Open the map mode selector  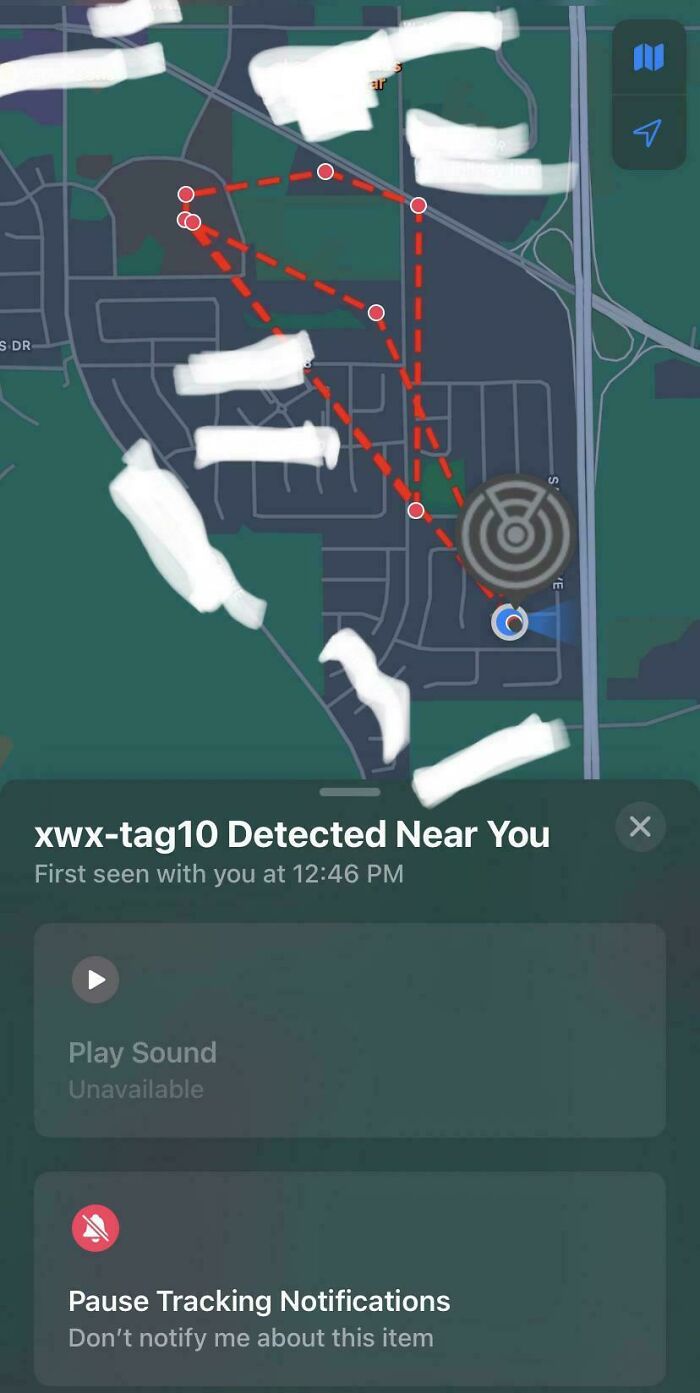pyautogui.click(x=648, y=57)
